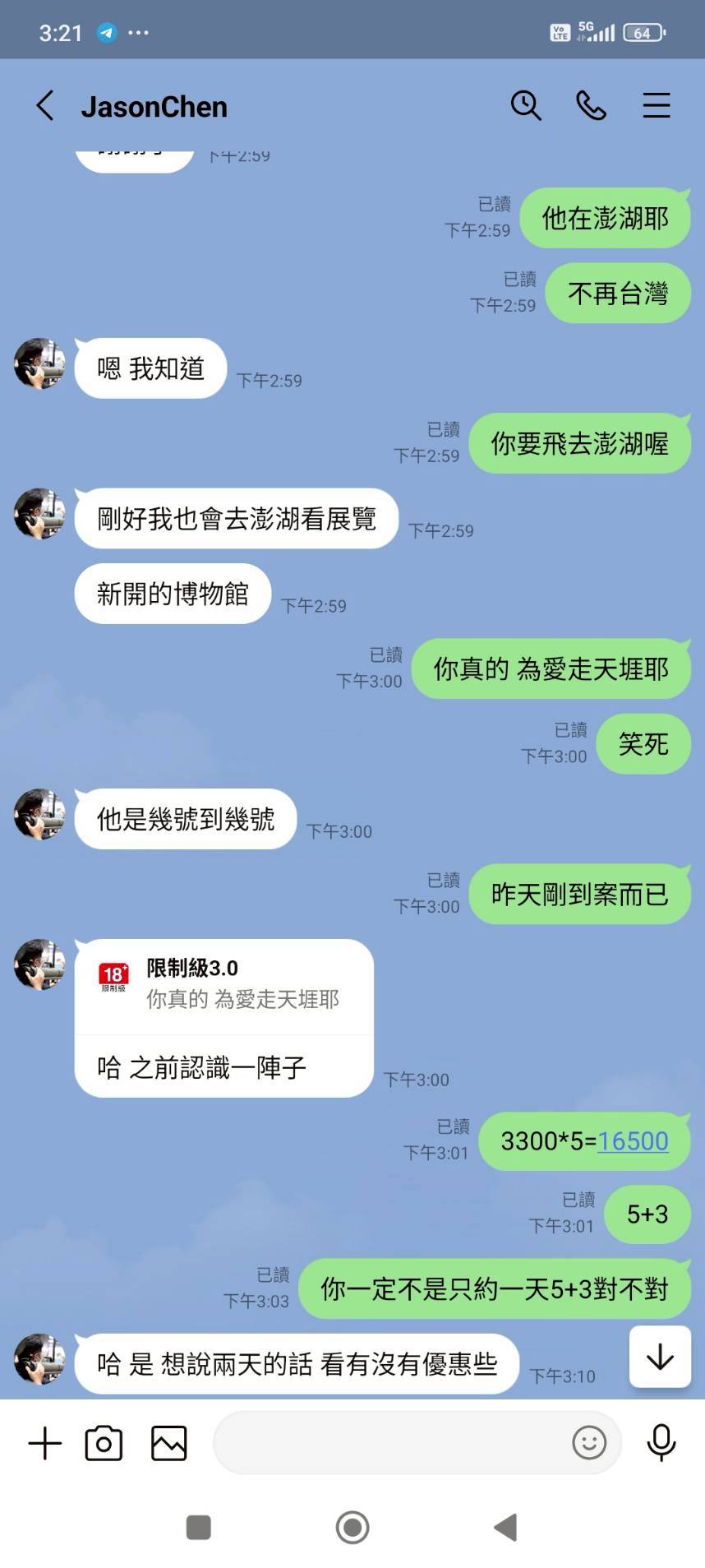This screenshot has height=1568, width=705.
Task: Open the chat menu hamburger icon
Action: click(x=656, y=105)
